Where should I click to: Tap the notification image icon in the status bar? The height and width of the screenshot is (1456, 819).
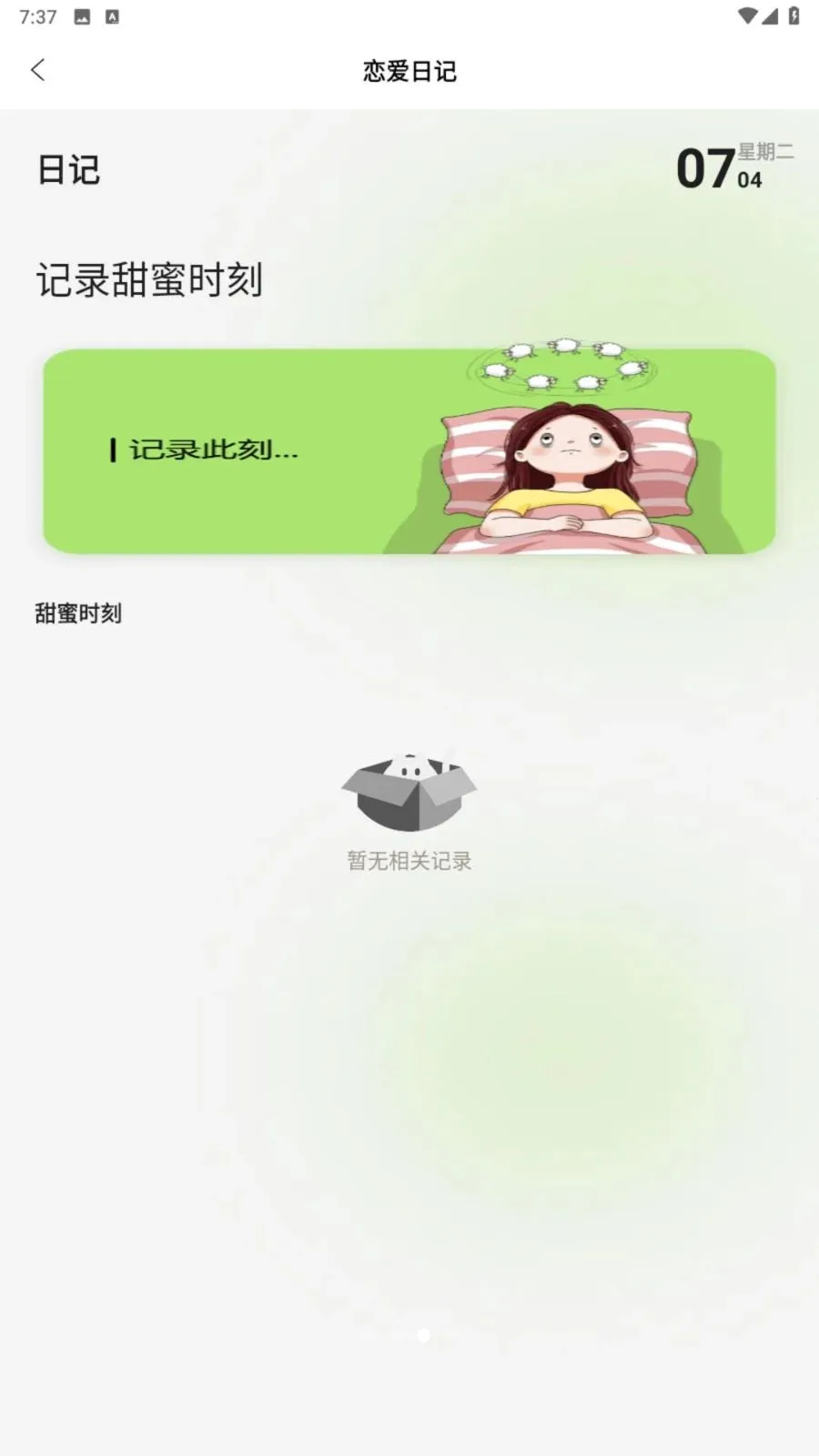coord(83,15)
